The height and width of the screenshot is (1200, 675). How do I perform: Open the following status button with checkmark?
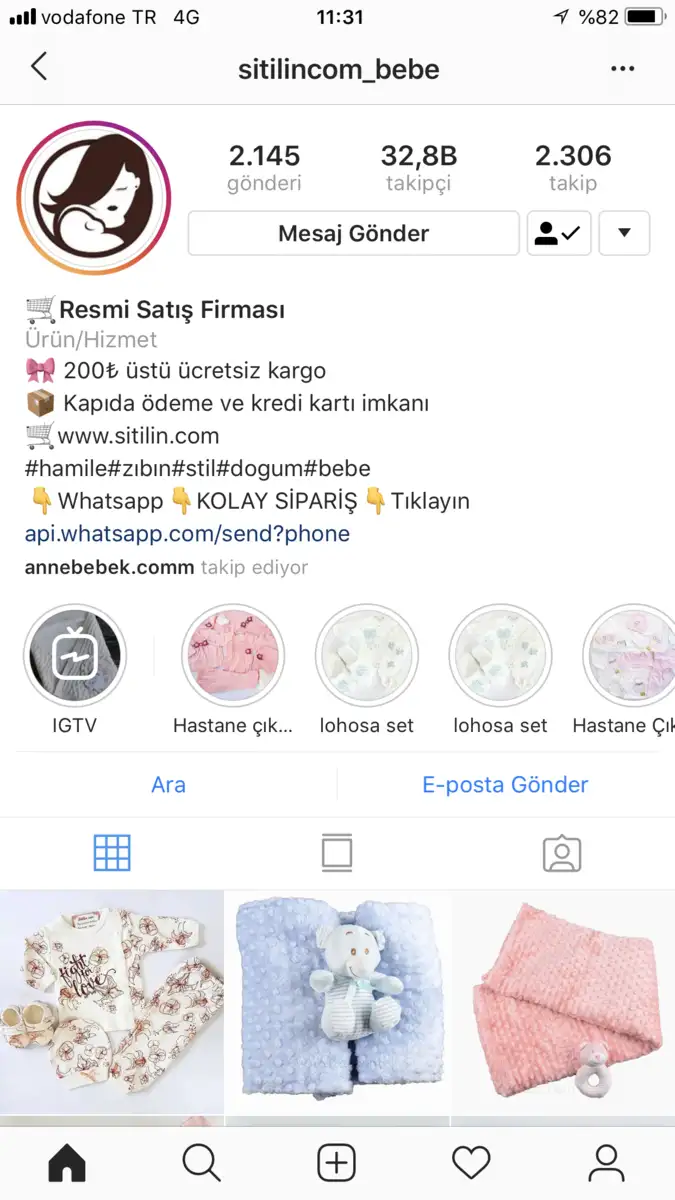pyautogui.click(x=559, y=233)
